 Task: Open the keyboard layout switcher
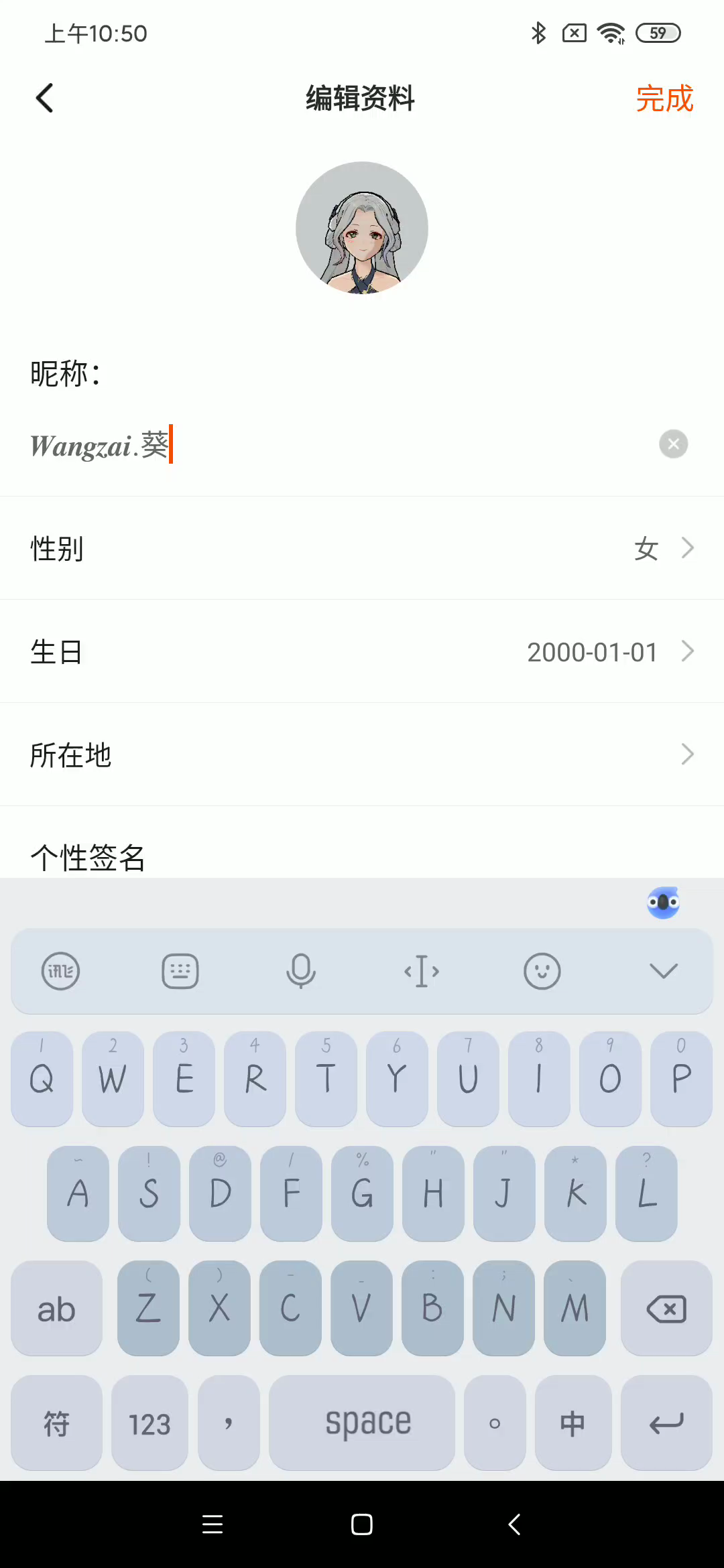coord(180,971)
